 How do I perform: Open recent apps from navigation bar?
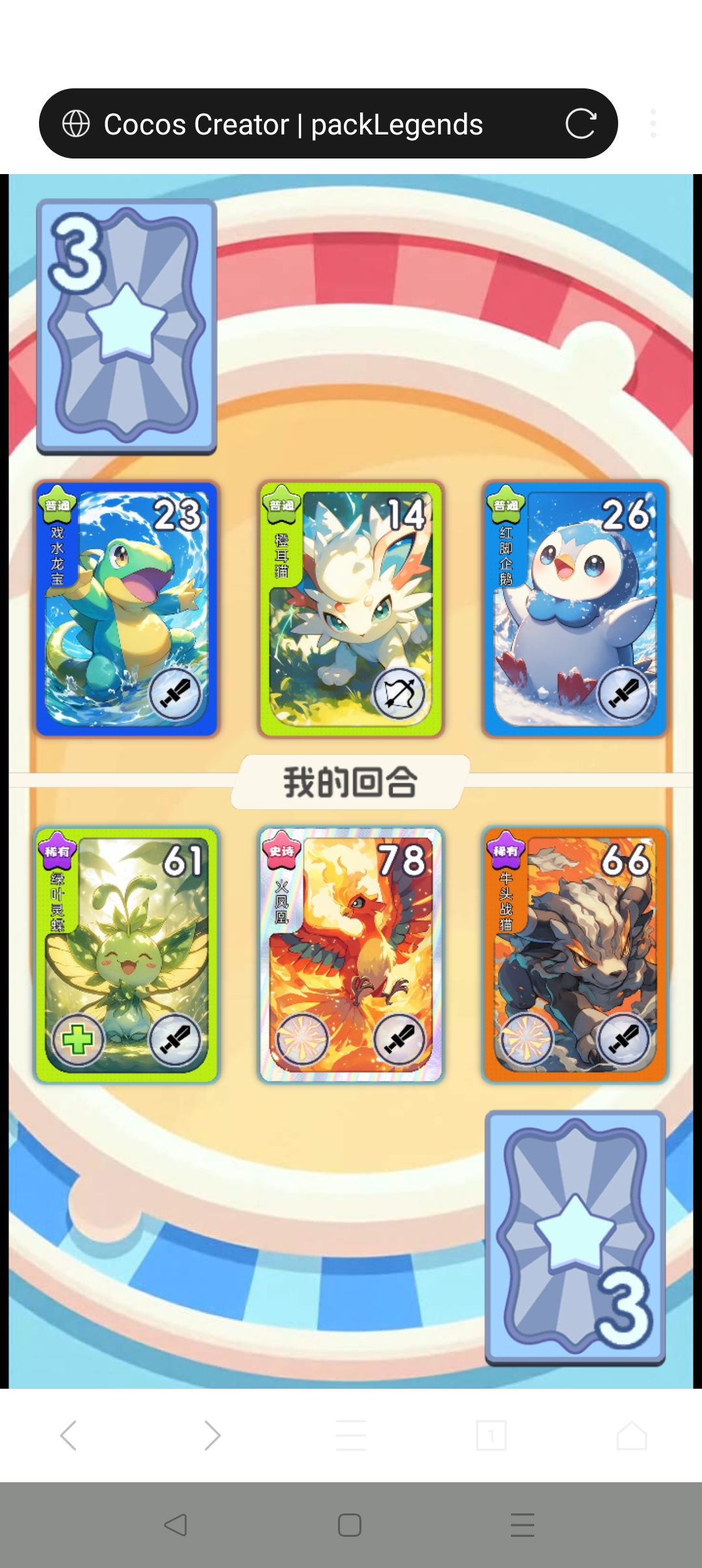[522, 1524]
